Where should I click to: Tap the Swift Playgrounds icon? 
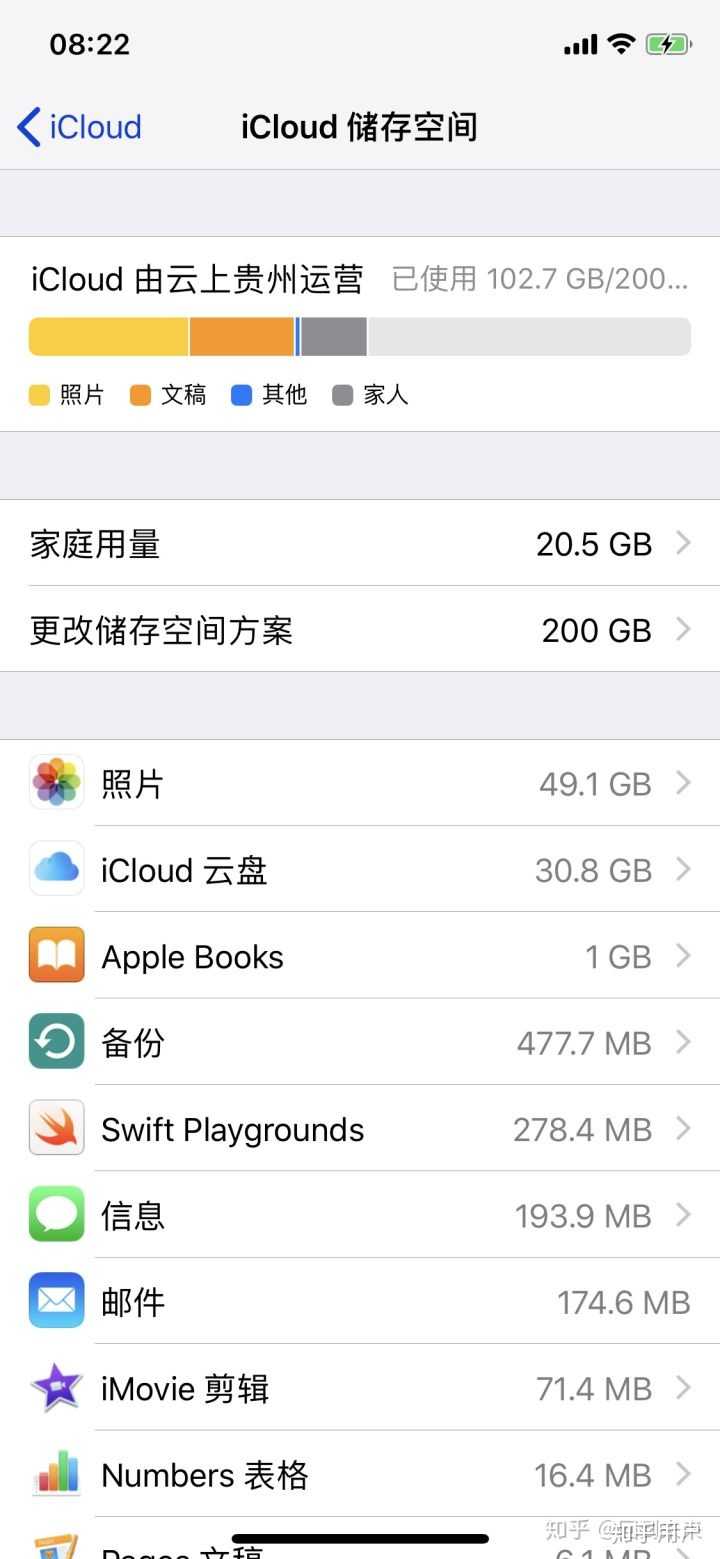pos(56,1129)
